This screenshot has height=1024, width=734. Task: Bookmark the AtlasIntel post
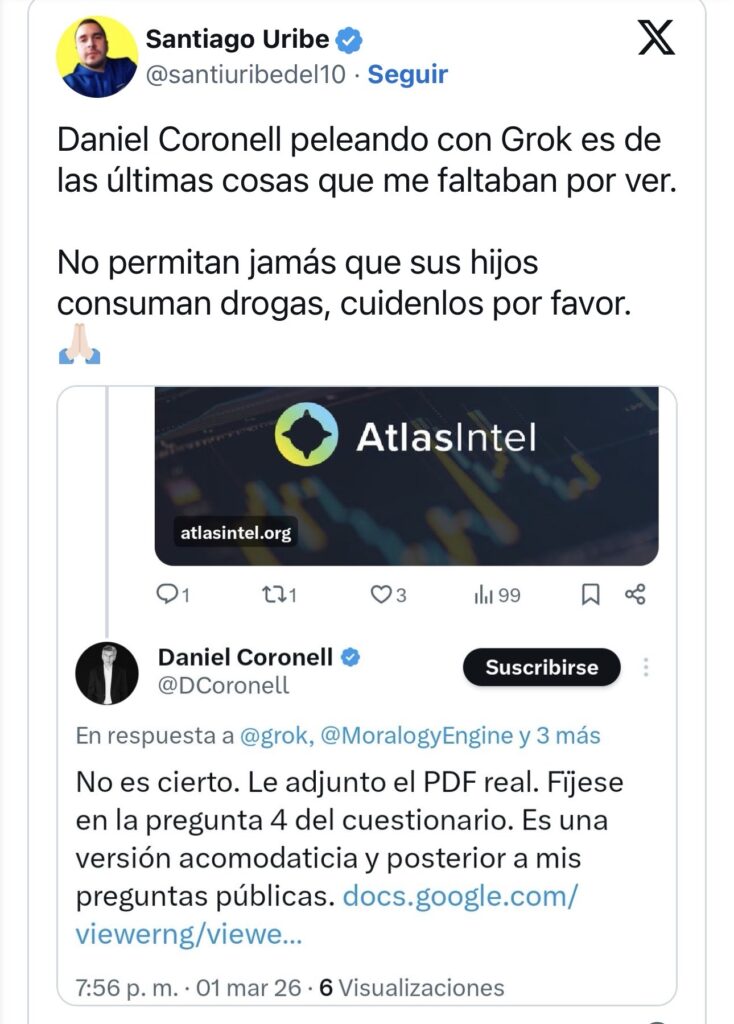[x=590, y=595]
